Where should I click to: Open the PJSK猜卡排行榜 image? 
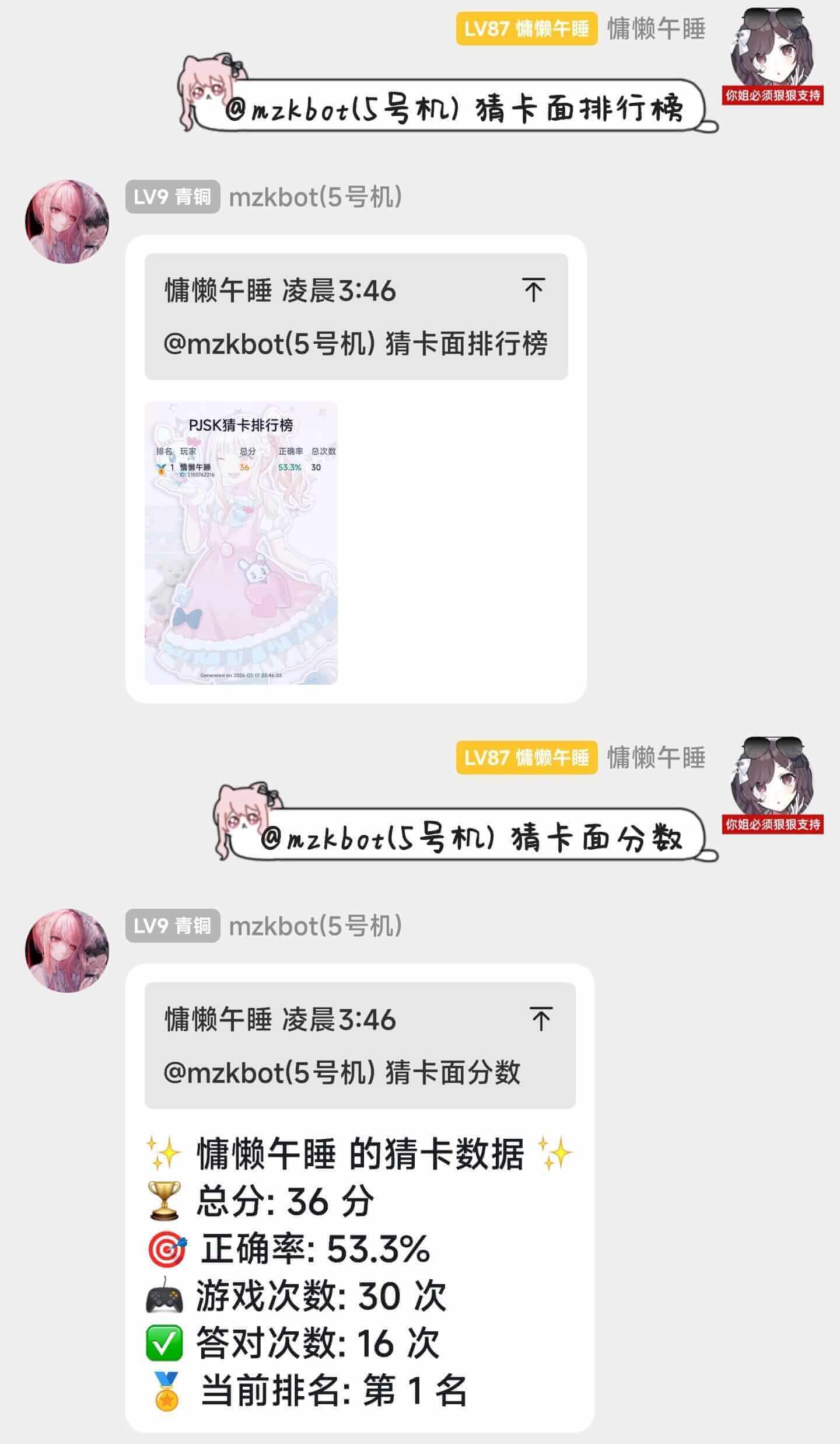point(241,542)
